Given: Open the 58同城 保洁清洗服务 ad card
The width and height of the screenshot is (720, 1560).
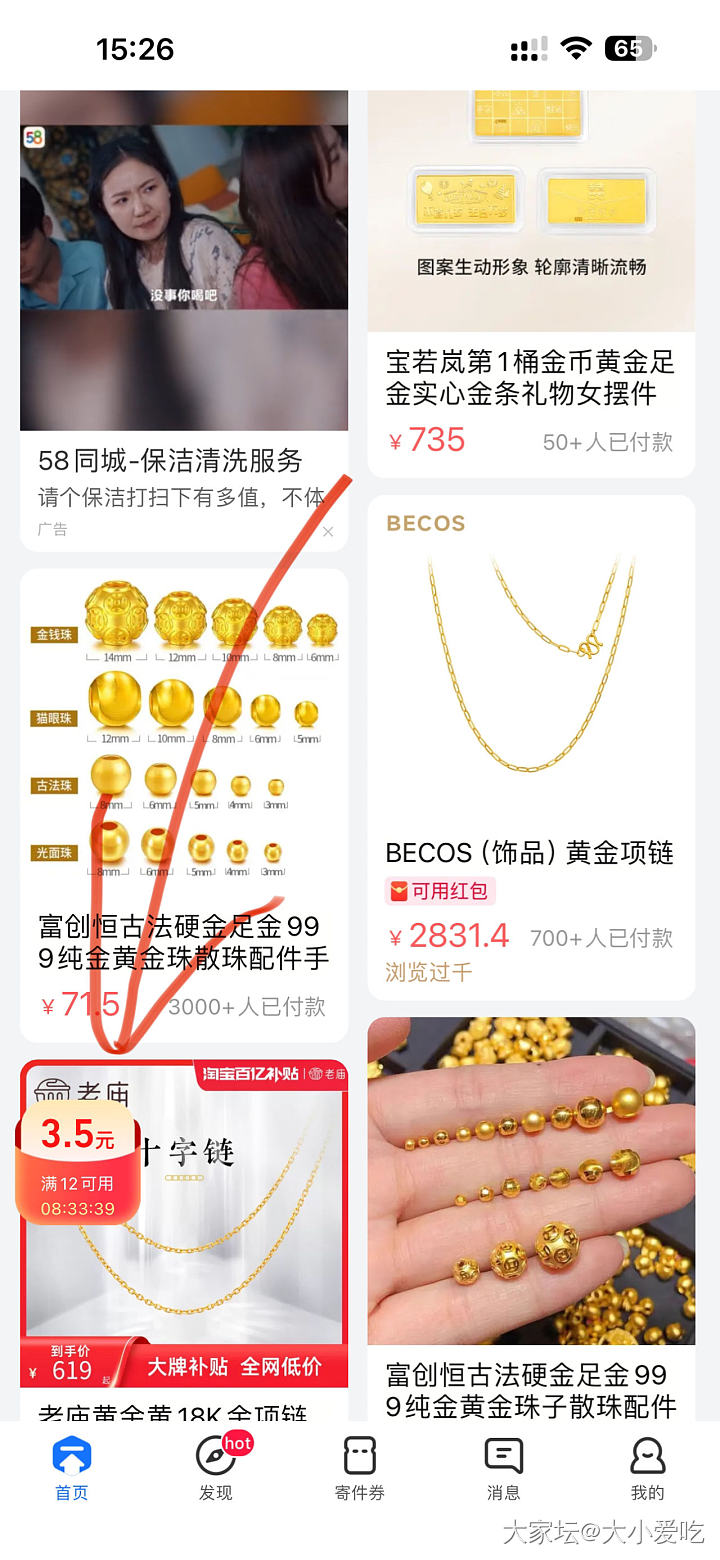Looking at the screenshot, I should click(x=184, y=300).
